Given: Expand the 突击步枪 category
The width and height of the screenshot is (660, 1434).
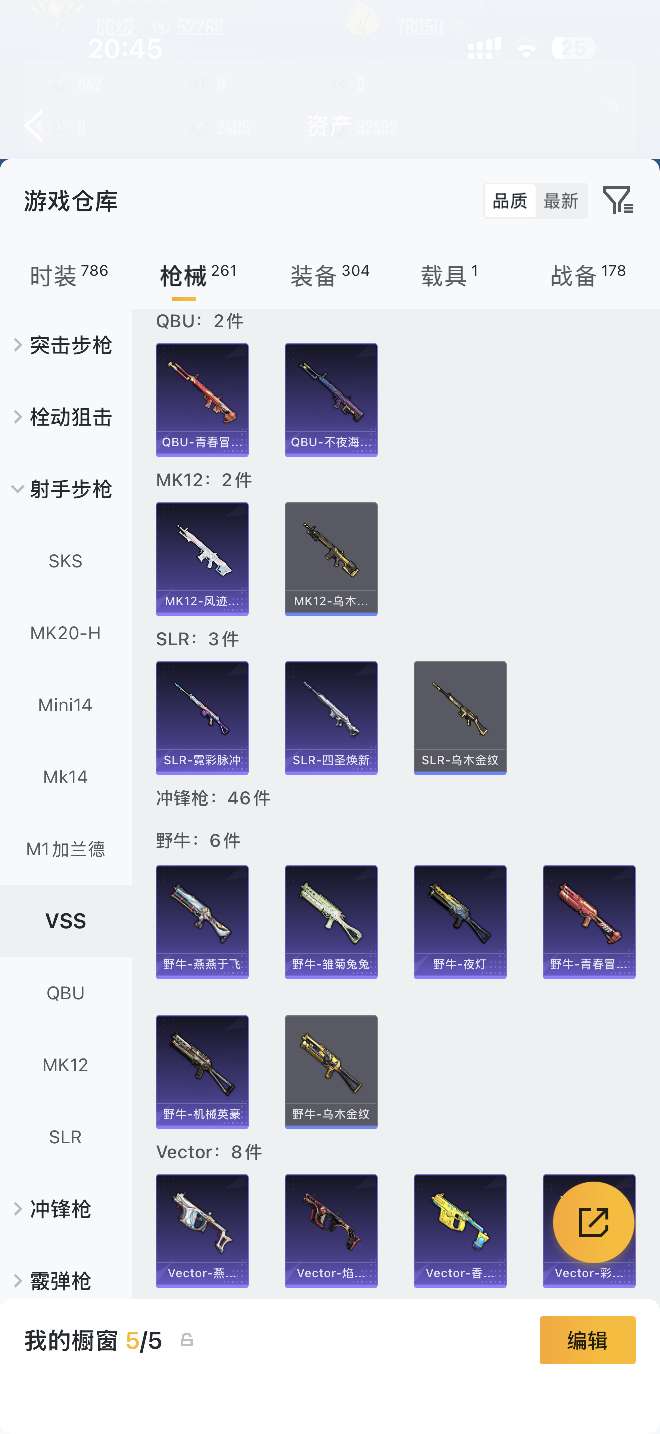Looking at the screenshot, I should (66, 345).
